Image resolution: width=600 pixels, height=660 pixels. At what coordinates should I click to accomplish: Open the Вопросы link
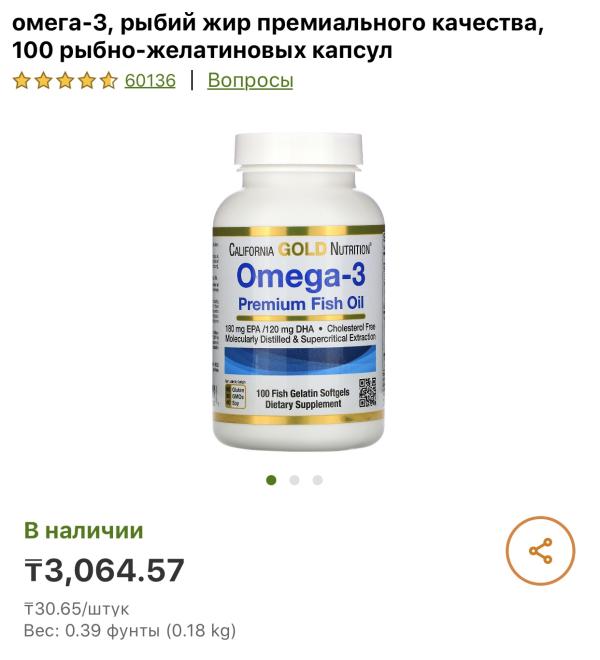click(250, 81)
